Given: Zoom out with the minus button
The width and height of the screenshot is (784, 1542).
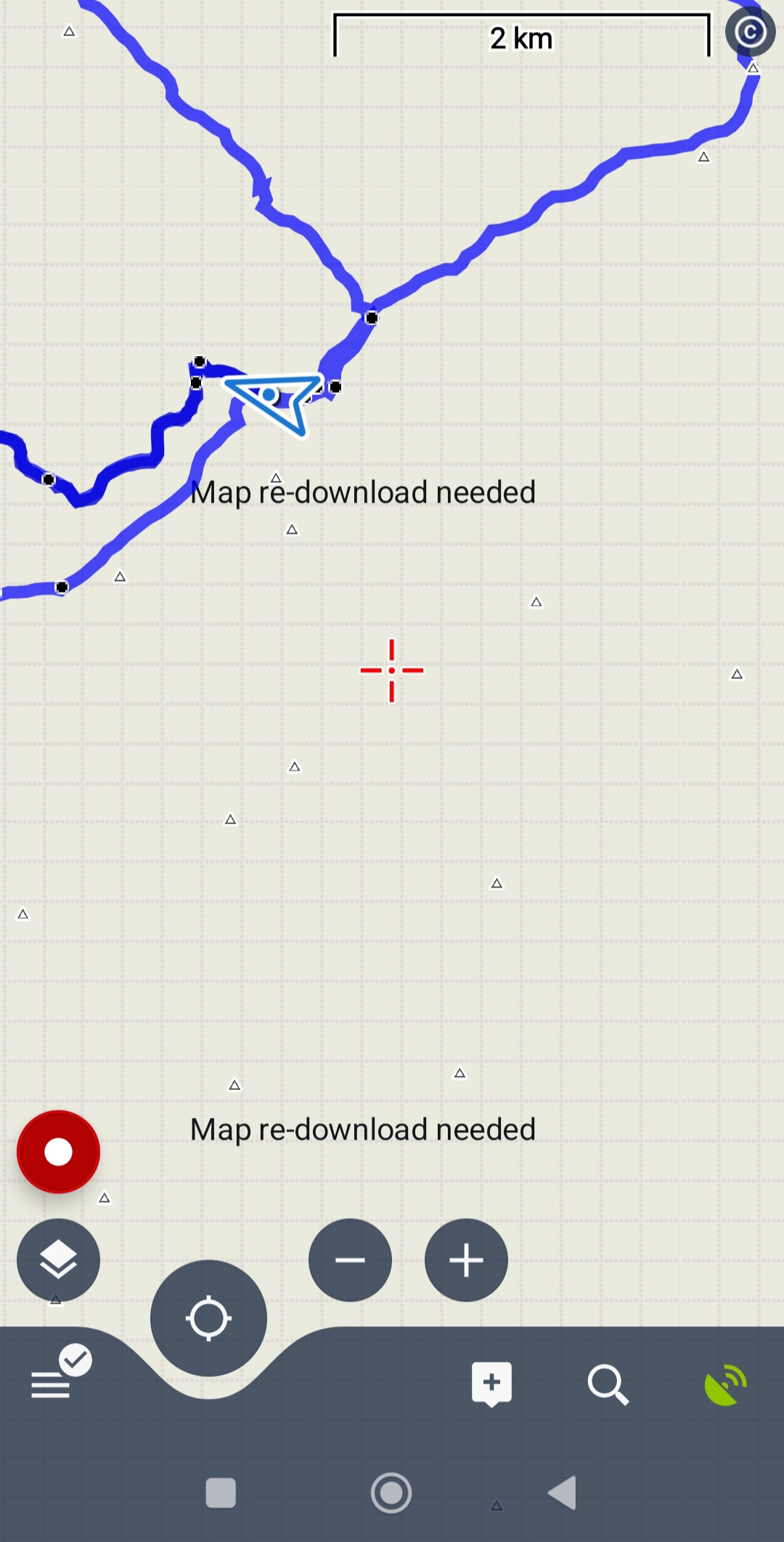Looking at the screenshot, I should [x=350, y=1260].
